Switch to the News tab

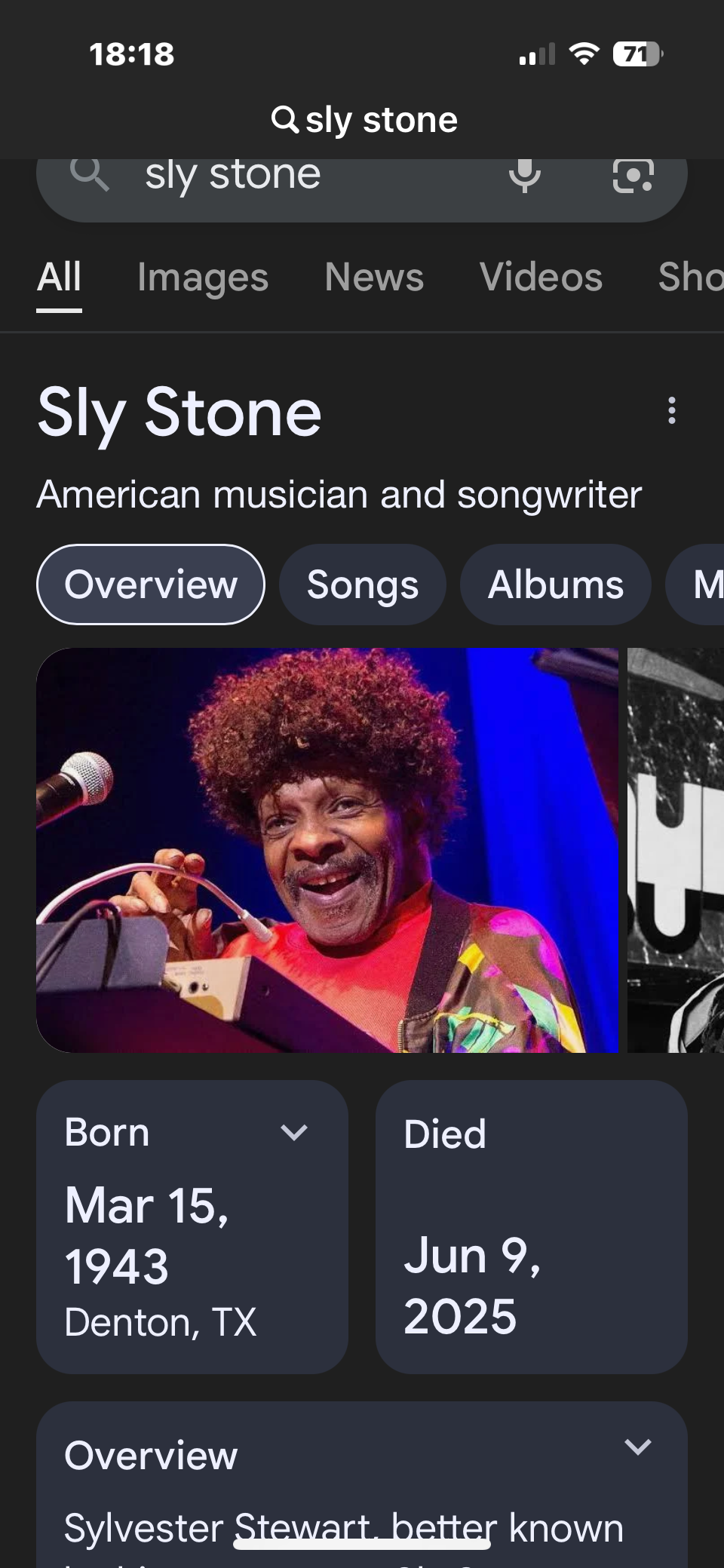coord(374,277)
